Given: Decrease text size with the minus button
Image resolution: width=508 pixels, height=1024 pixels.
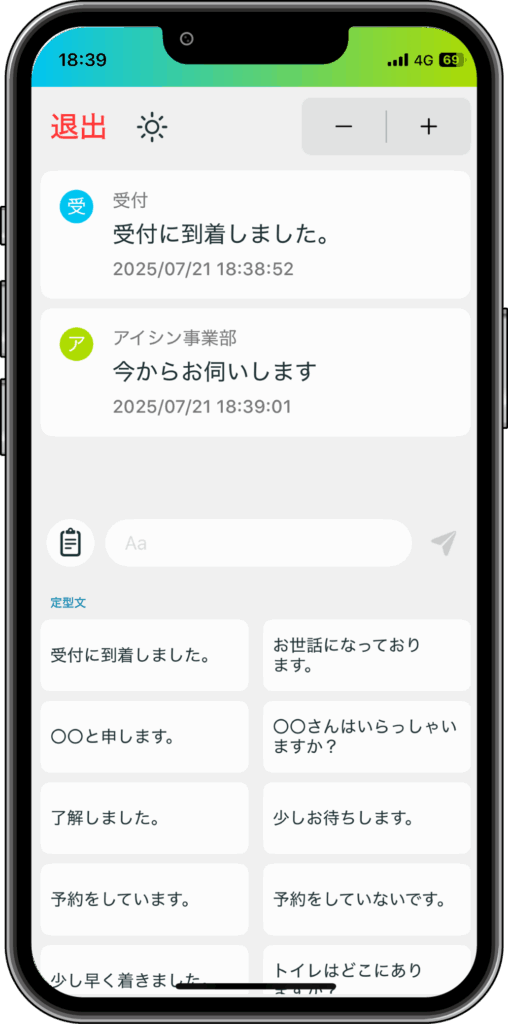Looking at the screenshot, I should pyautogui.click(x=343, y=127).
